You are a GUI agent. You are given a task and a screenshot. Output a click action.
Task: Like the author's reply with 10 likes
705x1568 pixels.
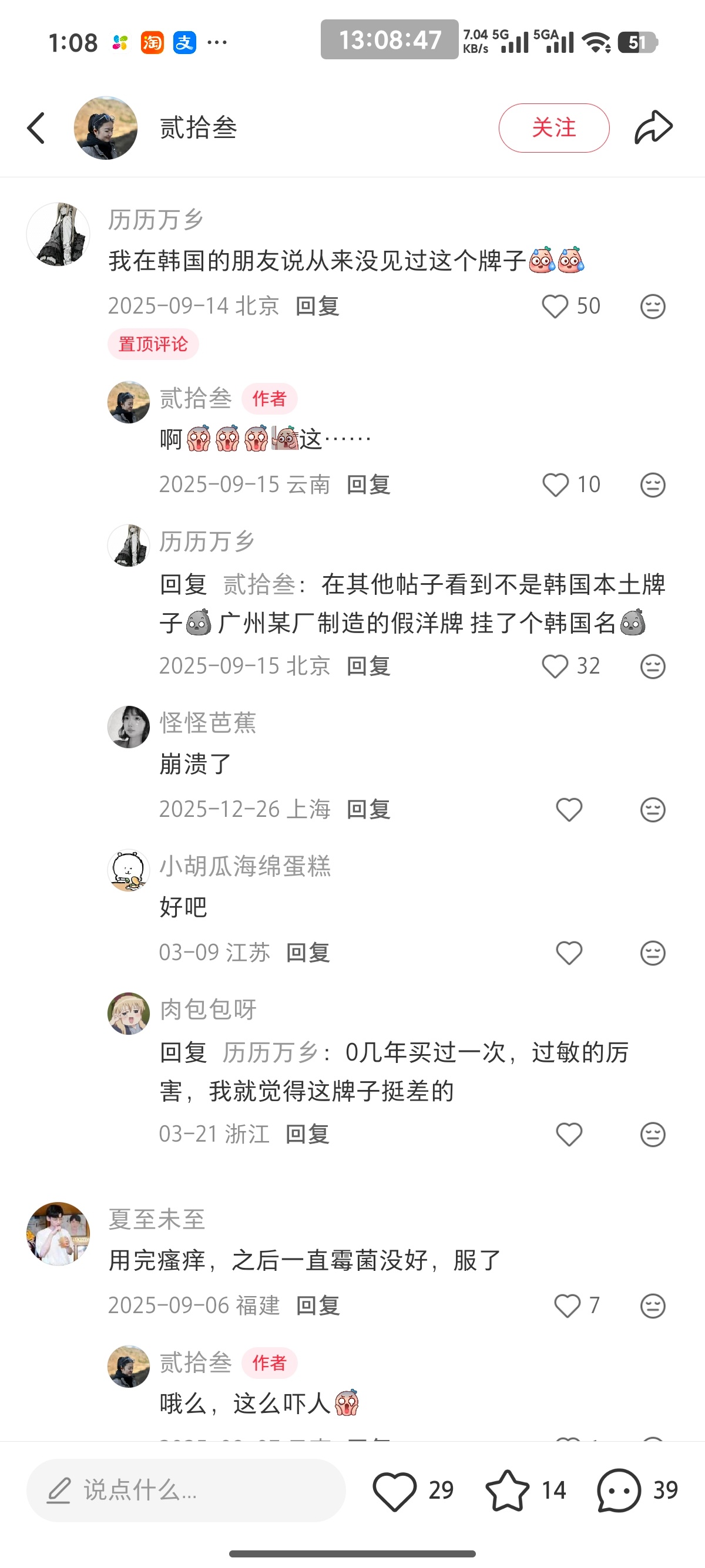(555, 485)
